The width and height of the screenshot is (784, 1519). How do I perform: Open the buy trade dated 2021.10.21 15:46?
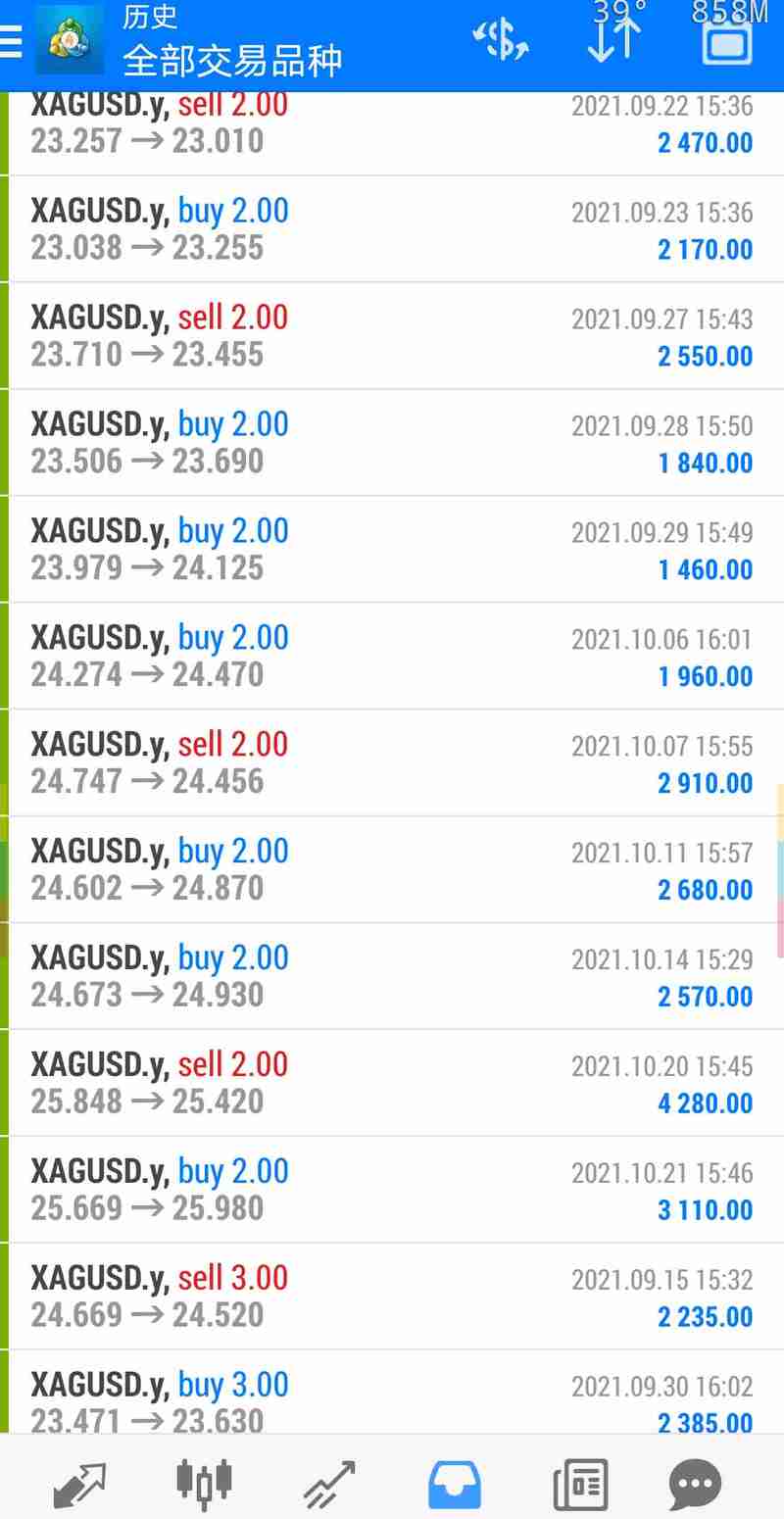click(392, 1191)
